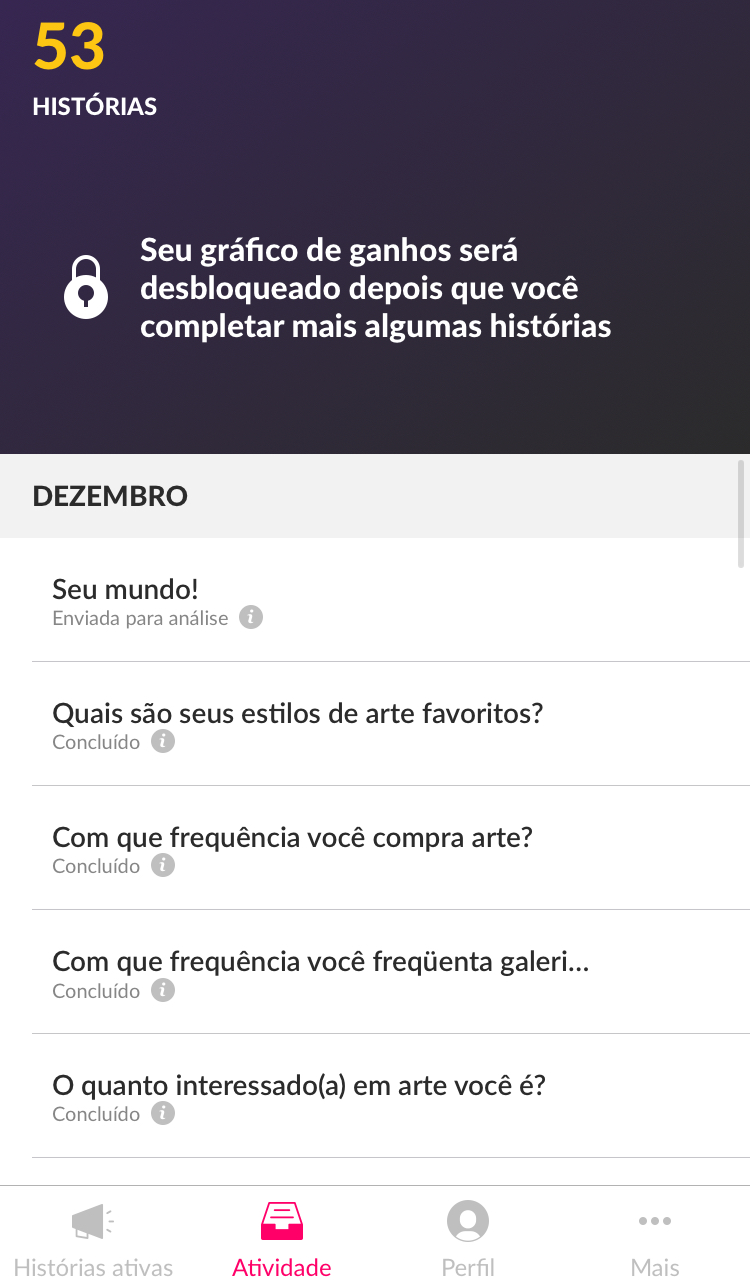
Task: Tap info icon under 'interessado(a) em arte'
Action: coord(163,1114)
